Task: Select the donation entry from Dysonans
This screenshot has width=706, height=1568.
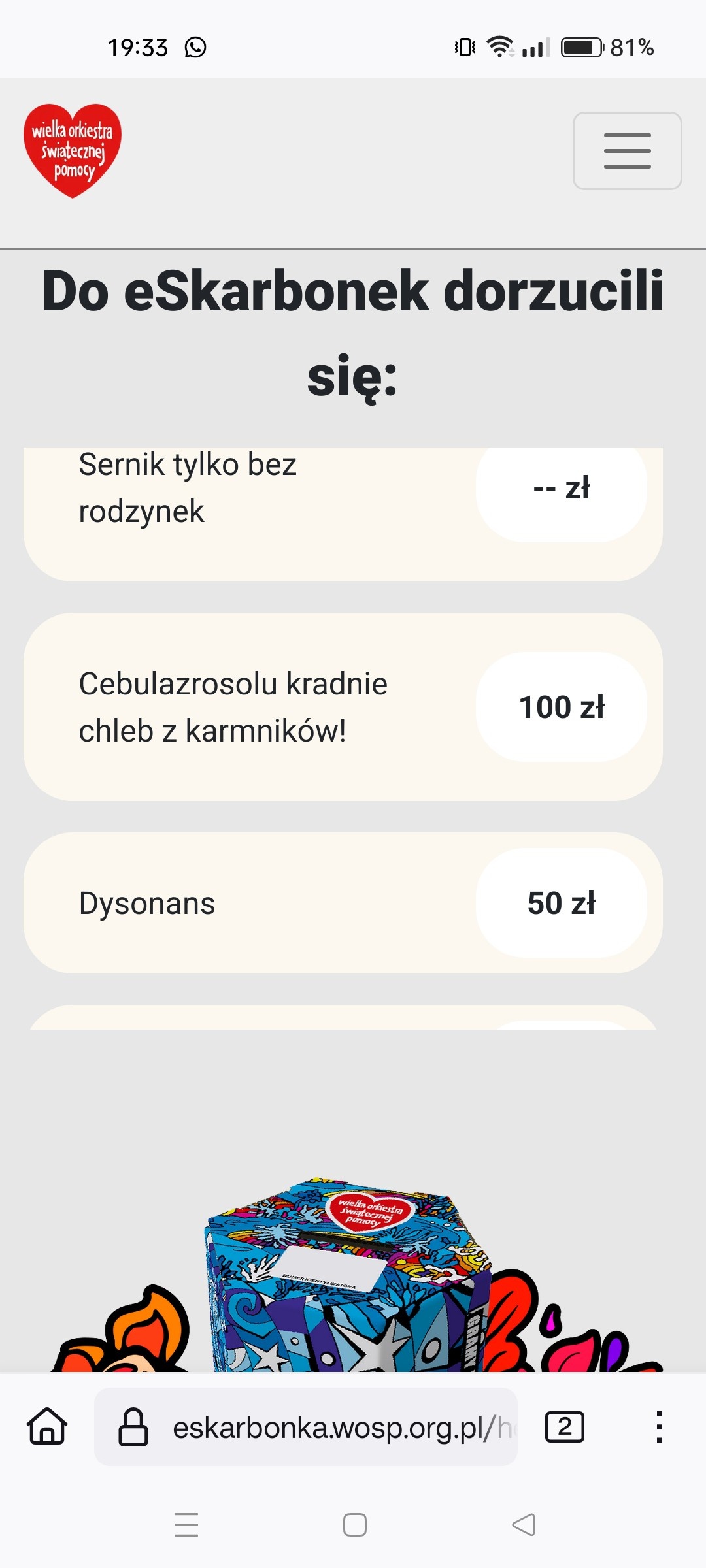Action: point(261,903)
